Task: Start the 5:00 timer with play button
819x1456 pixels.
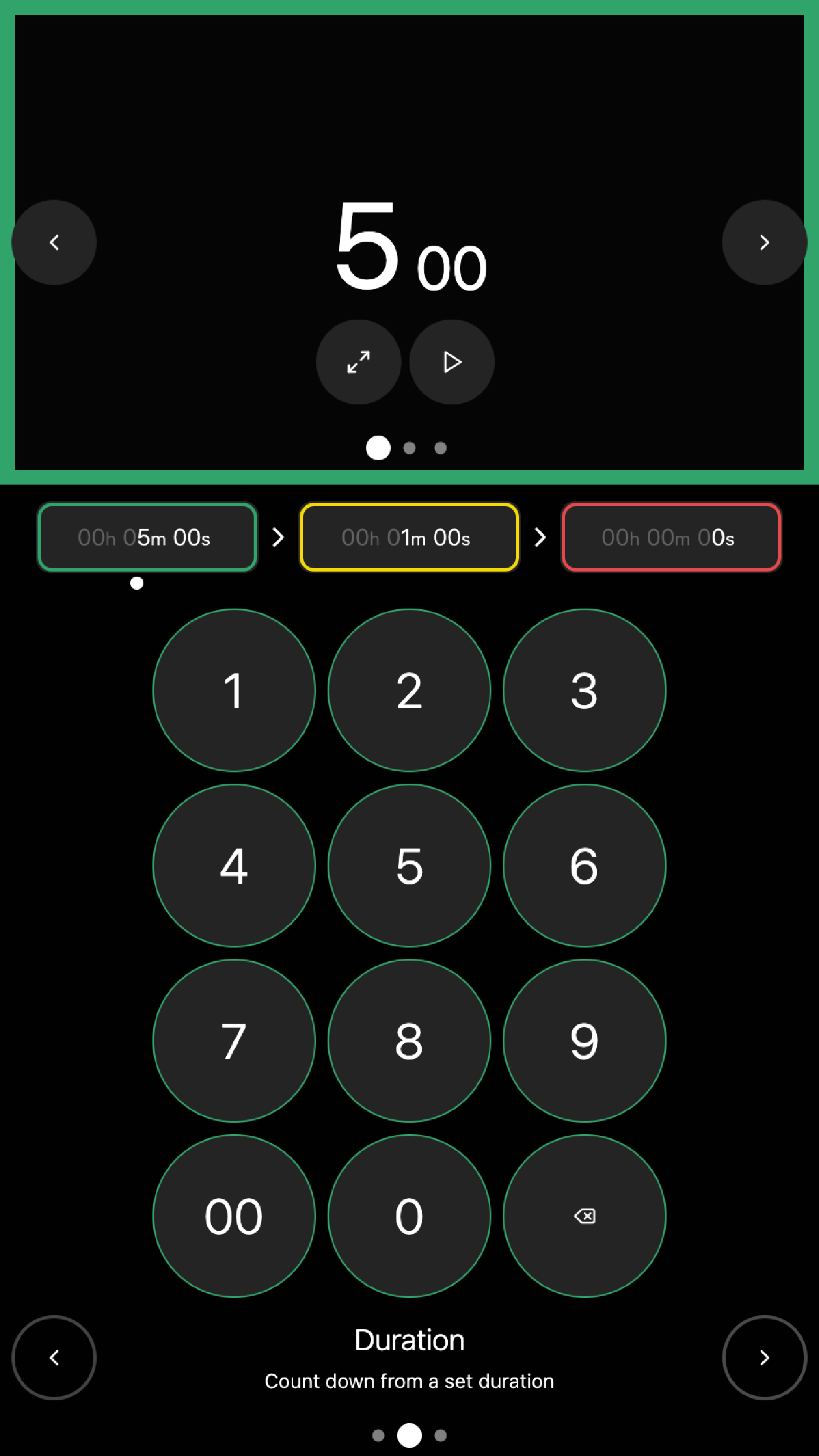Action: pyautogui.click(x=452, y=362)
